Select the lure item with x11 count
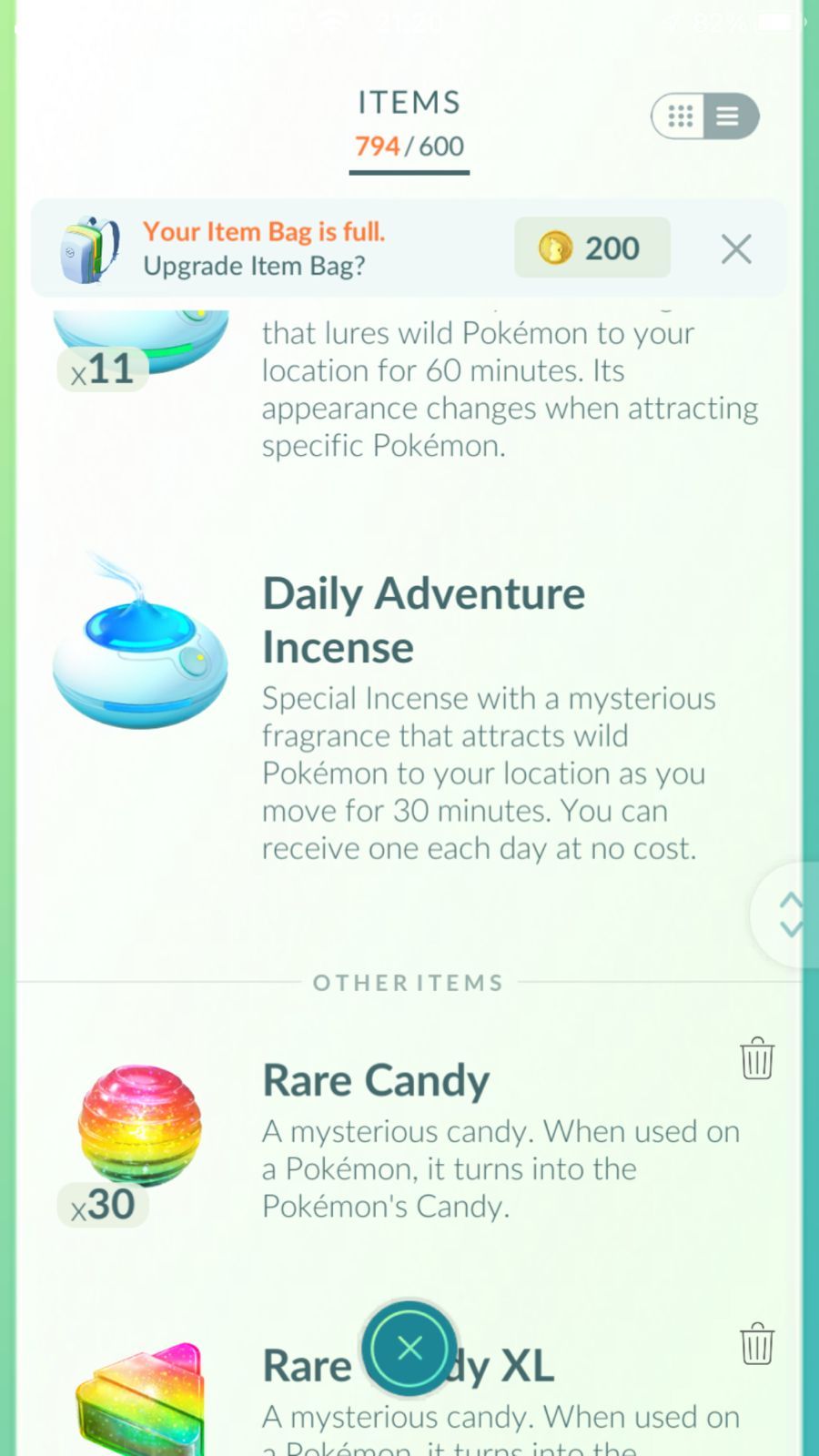 pyautogui.click(x=140, y=346)
